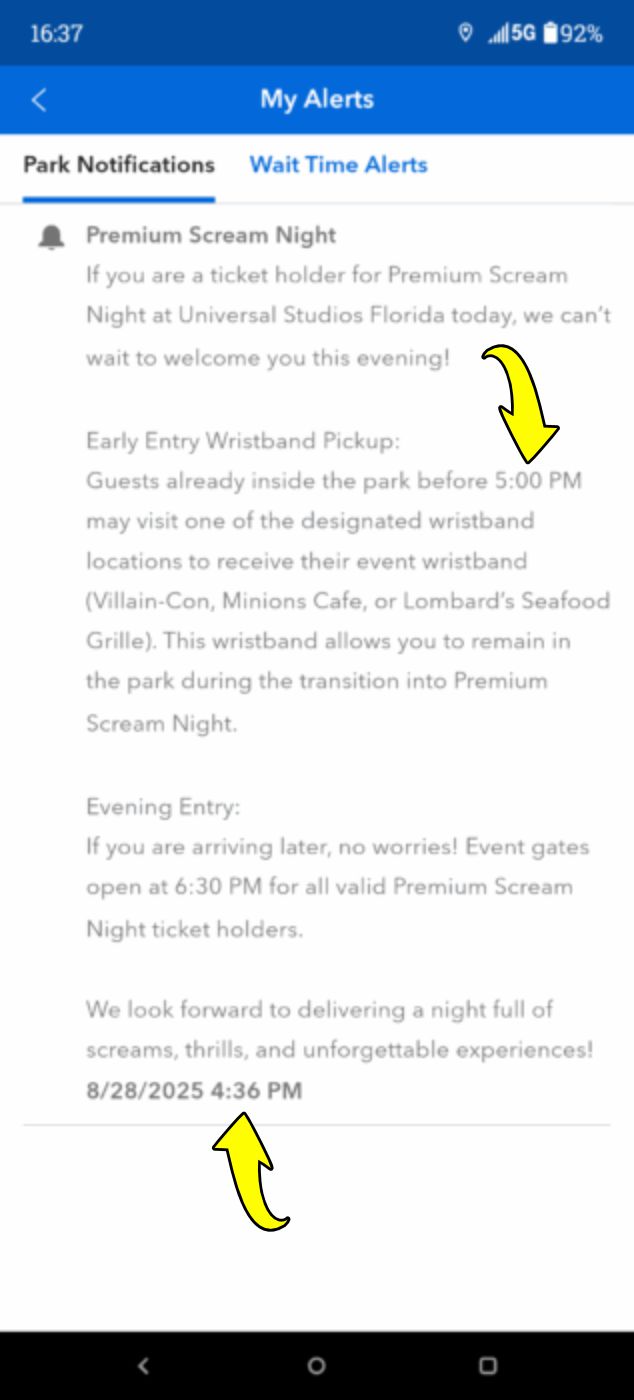The width and height of the screenshot is (634, 1400).
Task: Select the Park Notifications tab
Action: (119, 165)
